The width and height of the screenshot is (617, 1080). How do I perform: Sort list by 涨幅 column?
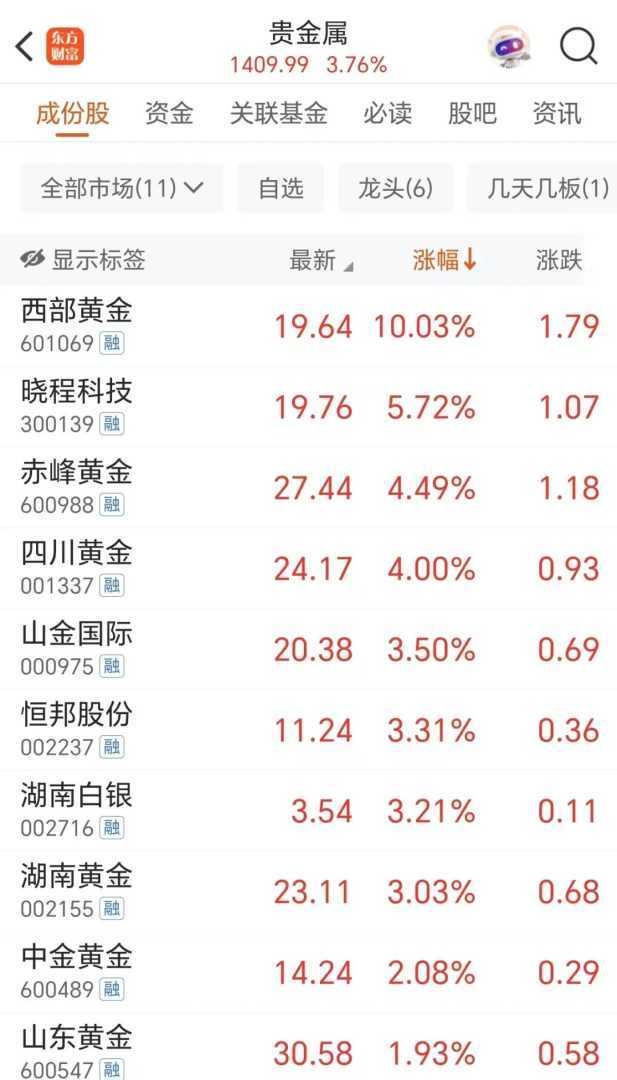coord(445,260)
